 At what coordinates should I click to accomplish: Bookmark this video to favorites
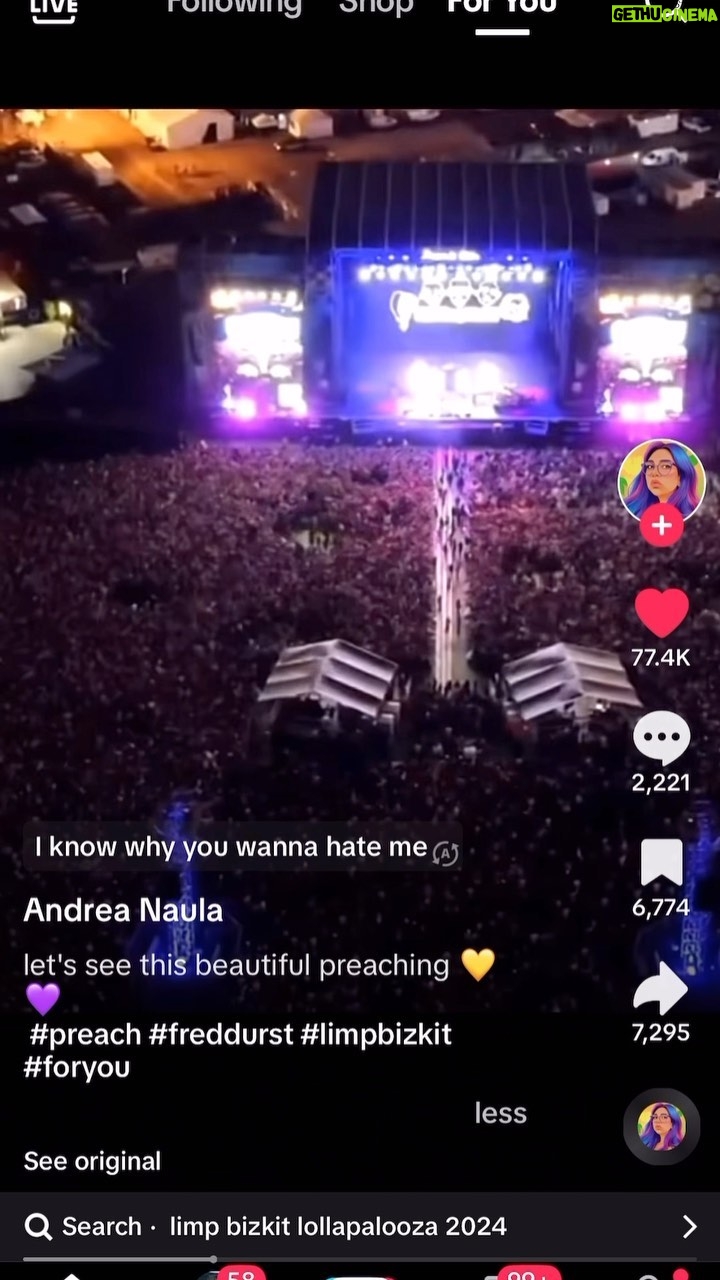click(661, 864)
